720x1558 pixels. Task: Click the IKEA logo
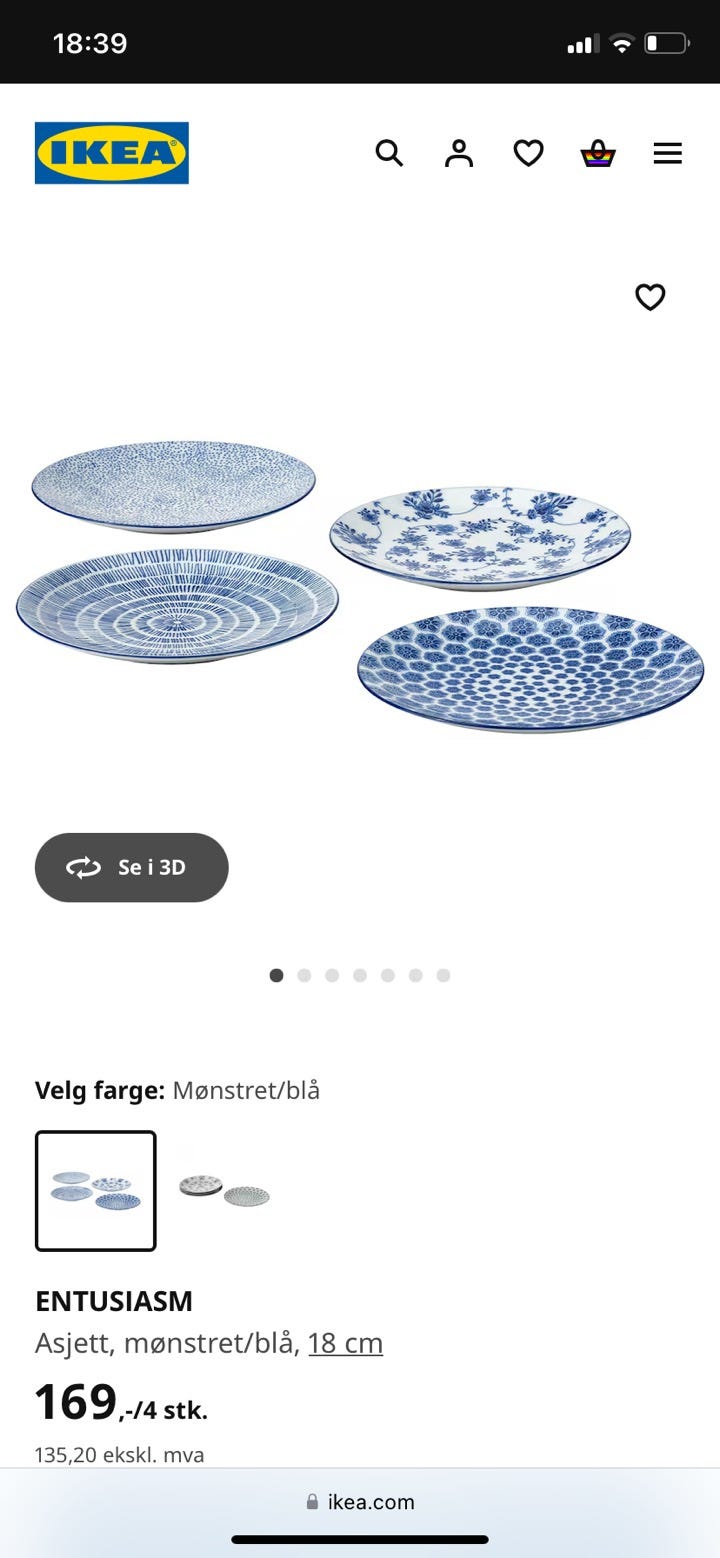(x=111, y=153)
